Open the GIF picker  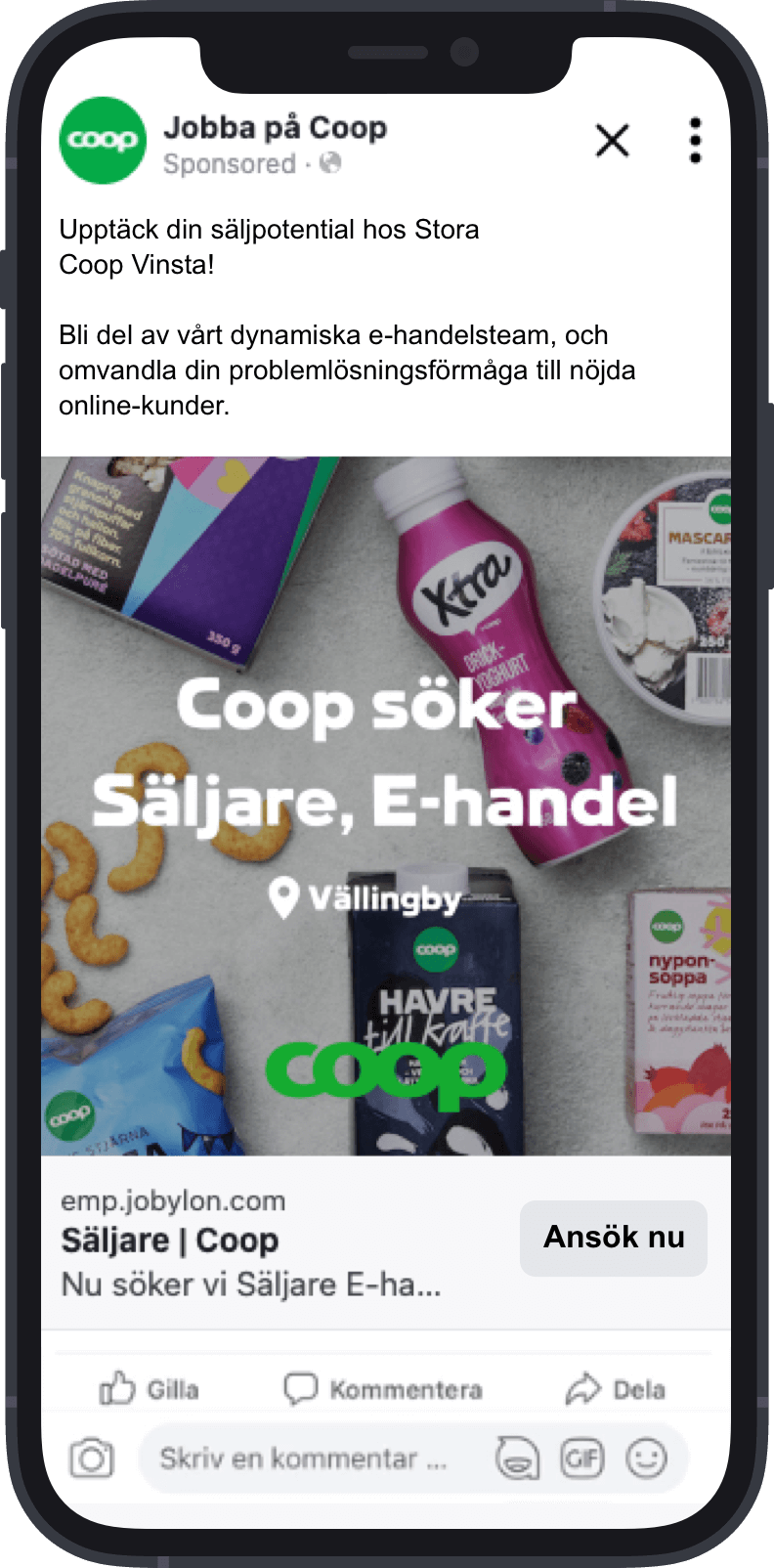(x=581, y=1459)
